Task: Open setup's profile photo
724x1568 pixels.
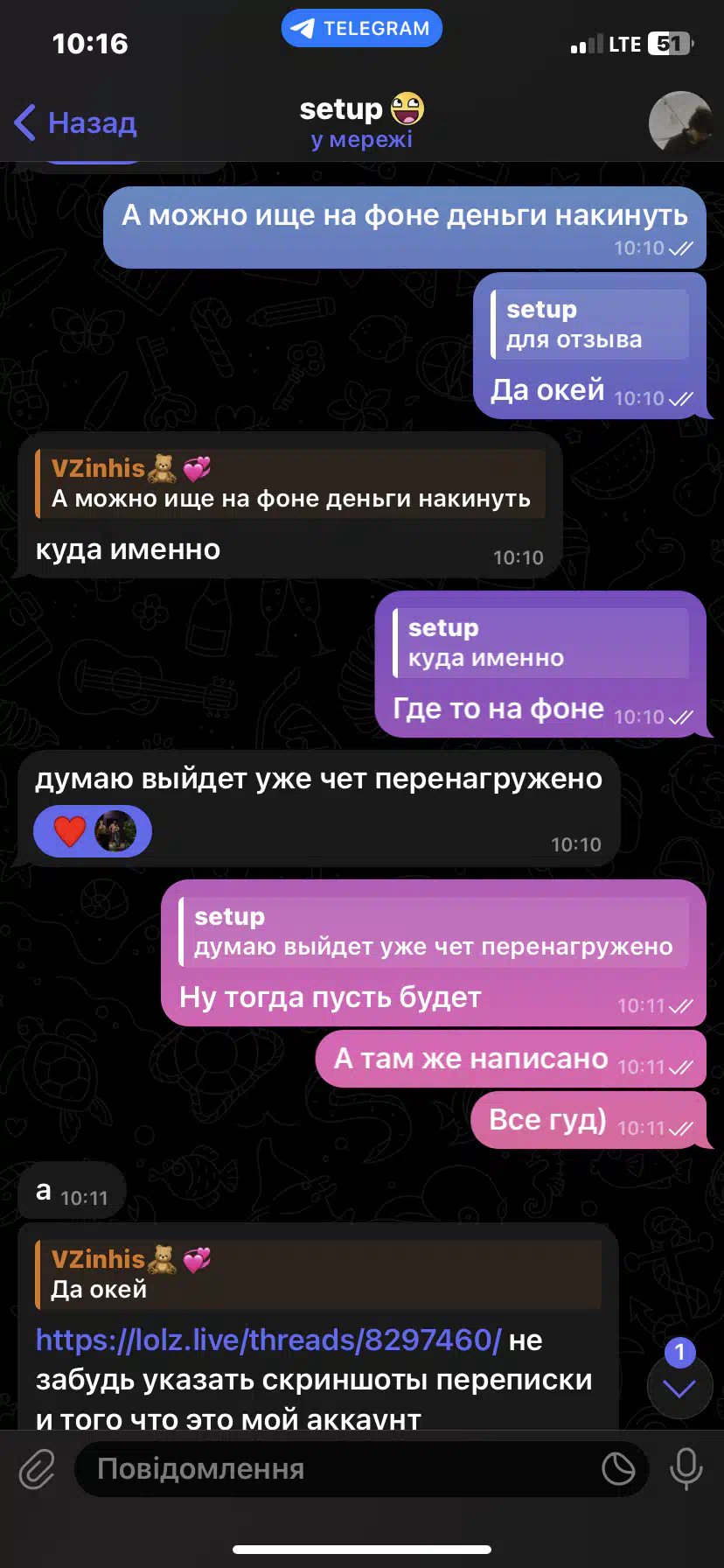Action: [x=680, y=122]
